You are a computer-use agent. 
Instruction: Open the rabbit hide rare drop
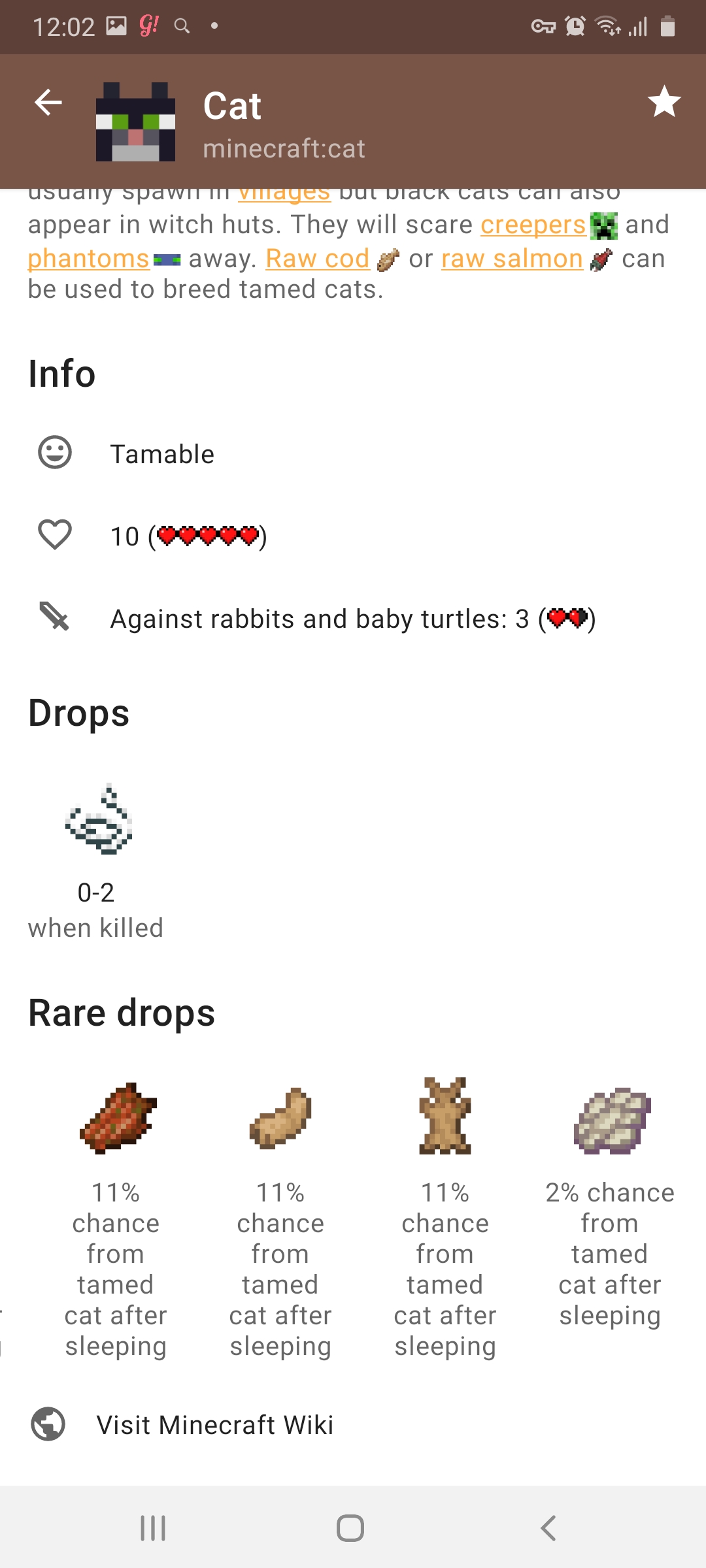pyautogui.click(x=445, y=1116)
